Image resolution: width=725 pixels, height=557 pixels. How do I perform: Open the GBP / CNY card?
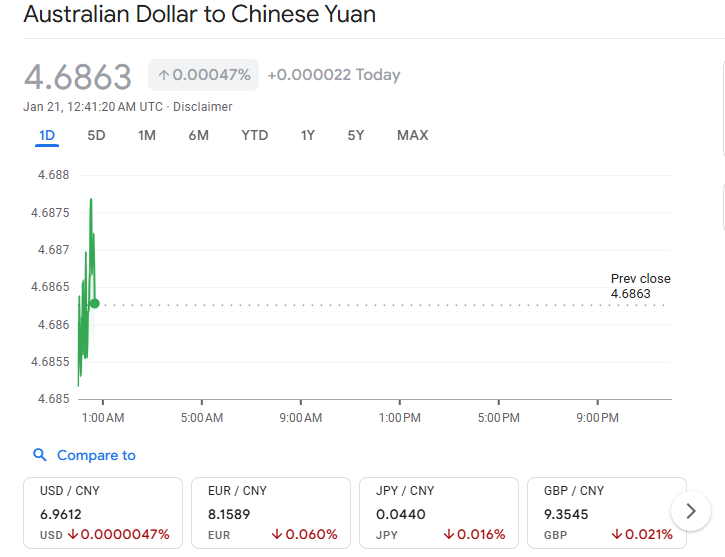click(x=607, y=512)
